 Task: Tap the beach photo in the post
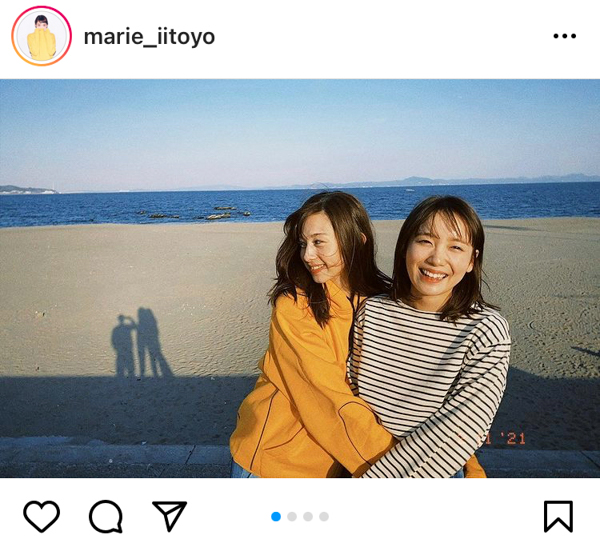pyautogui.click(x=300, y=278)
